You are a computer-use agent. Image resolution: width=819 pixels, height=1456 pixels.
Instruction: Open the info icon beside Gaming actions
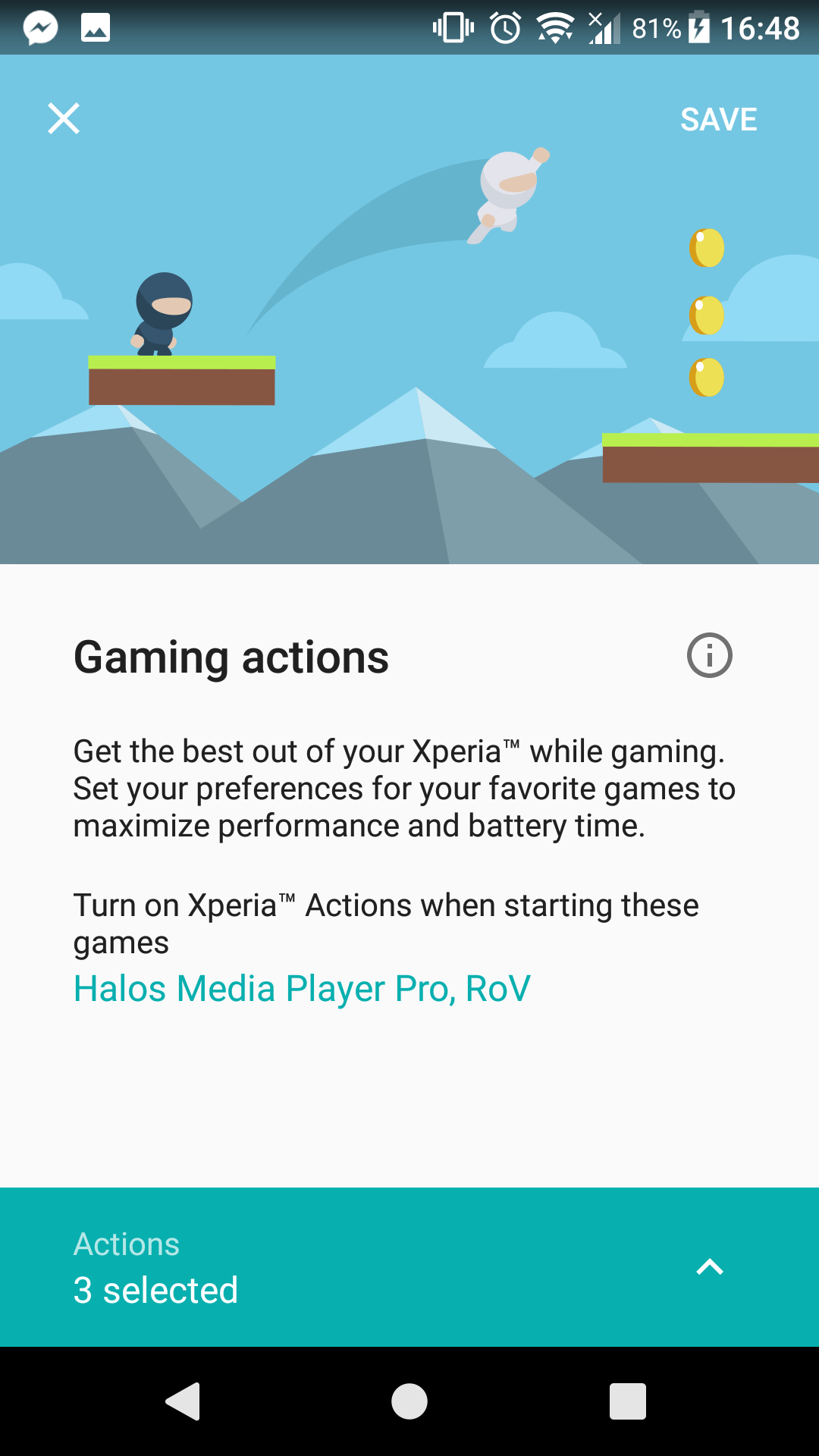[x=709, y=655]
